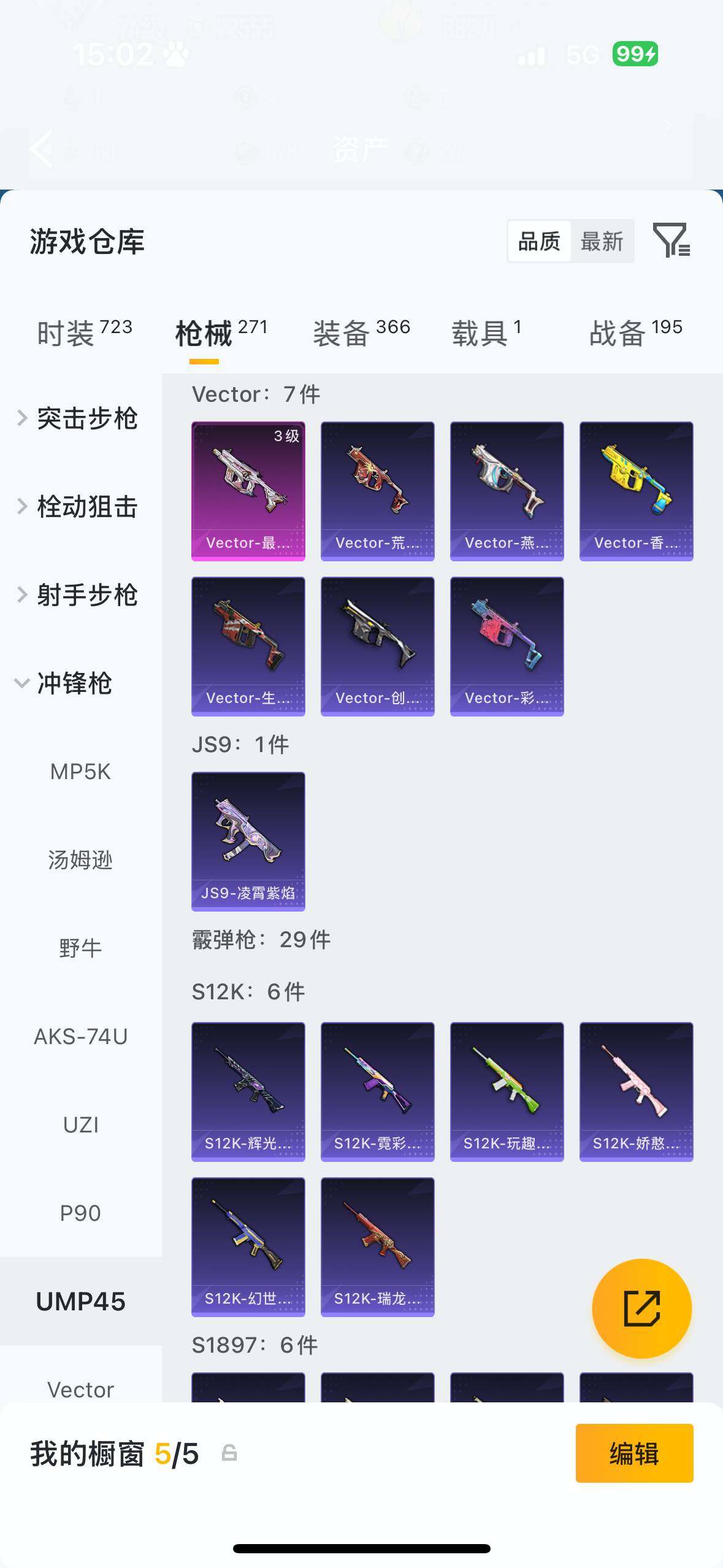Switch to the 装备 tab
The width and height of the screenshot is (723, 1568).
click(x=361, y=333)
